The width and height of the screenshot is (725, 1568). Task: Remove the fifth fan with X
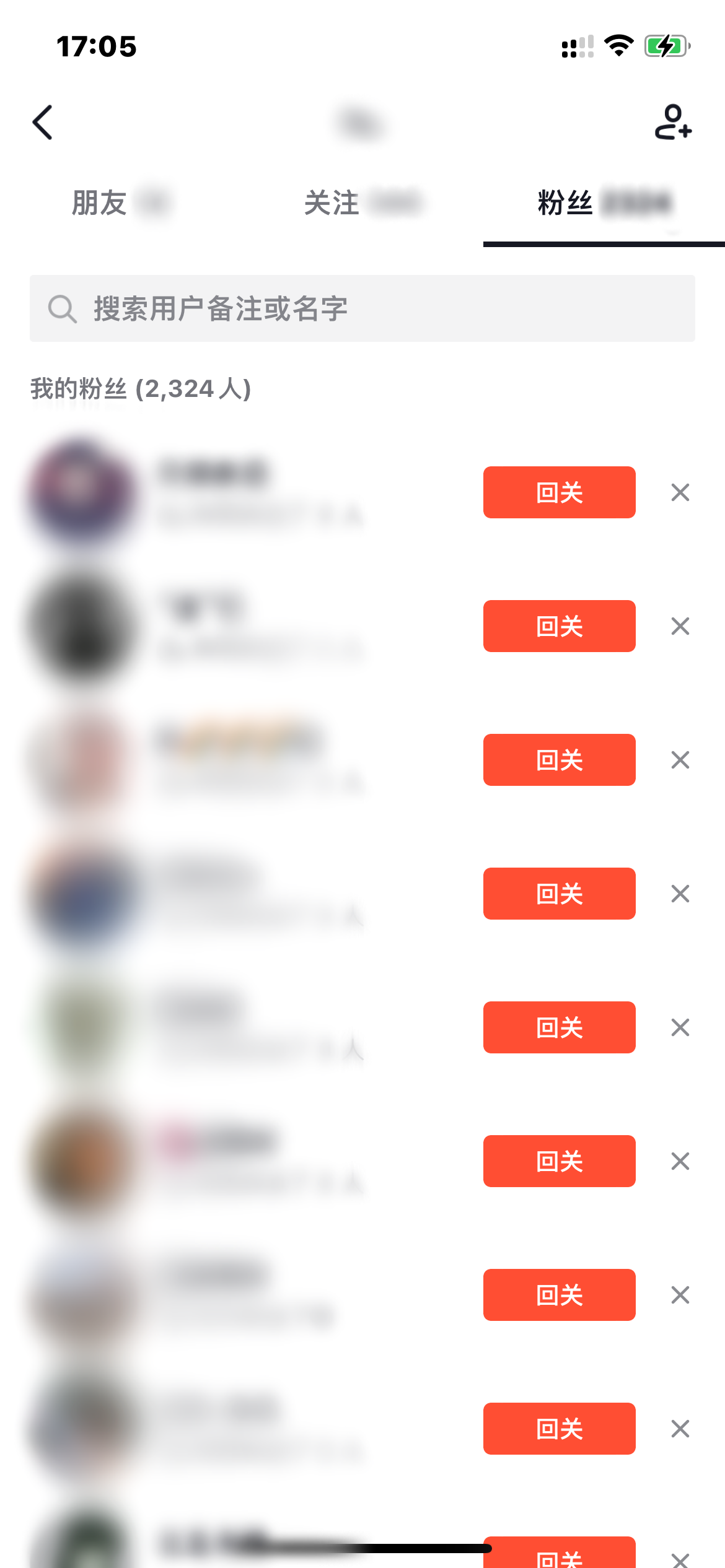(680, 1027)
